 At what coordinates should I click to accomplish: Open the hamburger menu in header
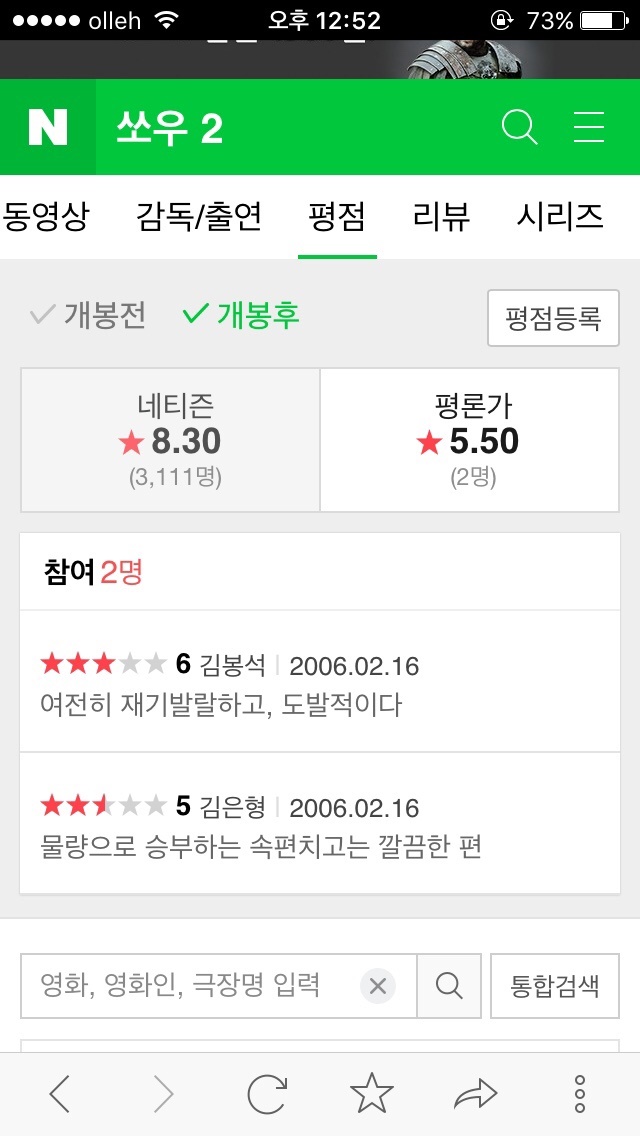point(589,128)
